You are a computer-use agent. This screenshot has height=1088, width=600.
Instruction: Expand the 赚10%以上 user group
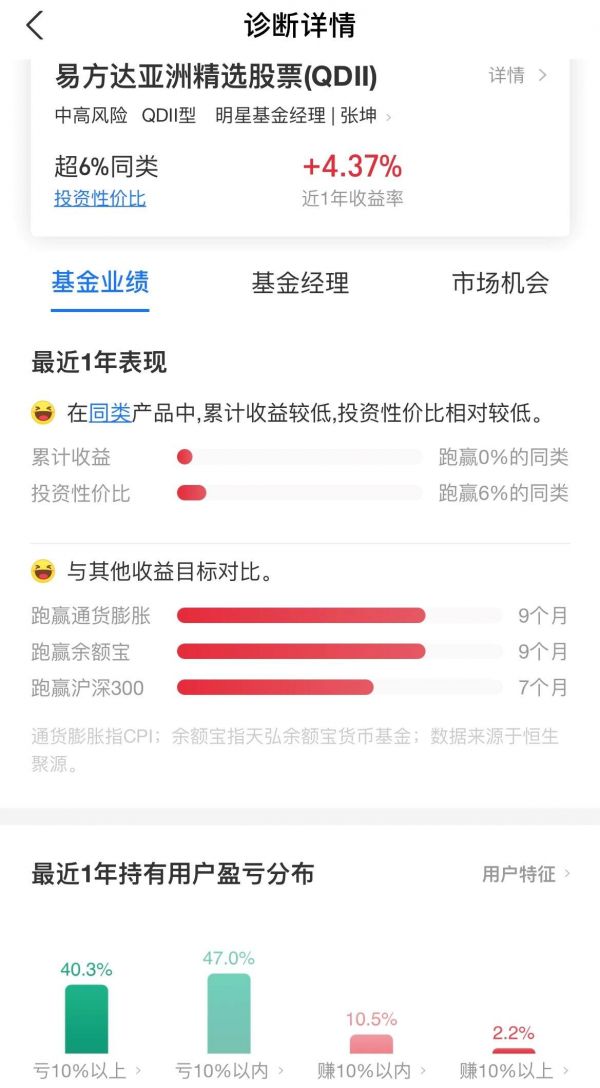coord(513,1071)
